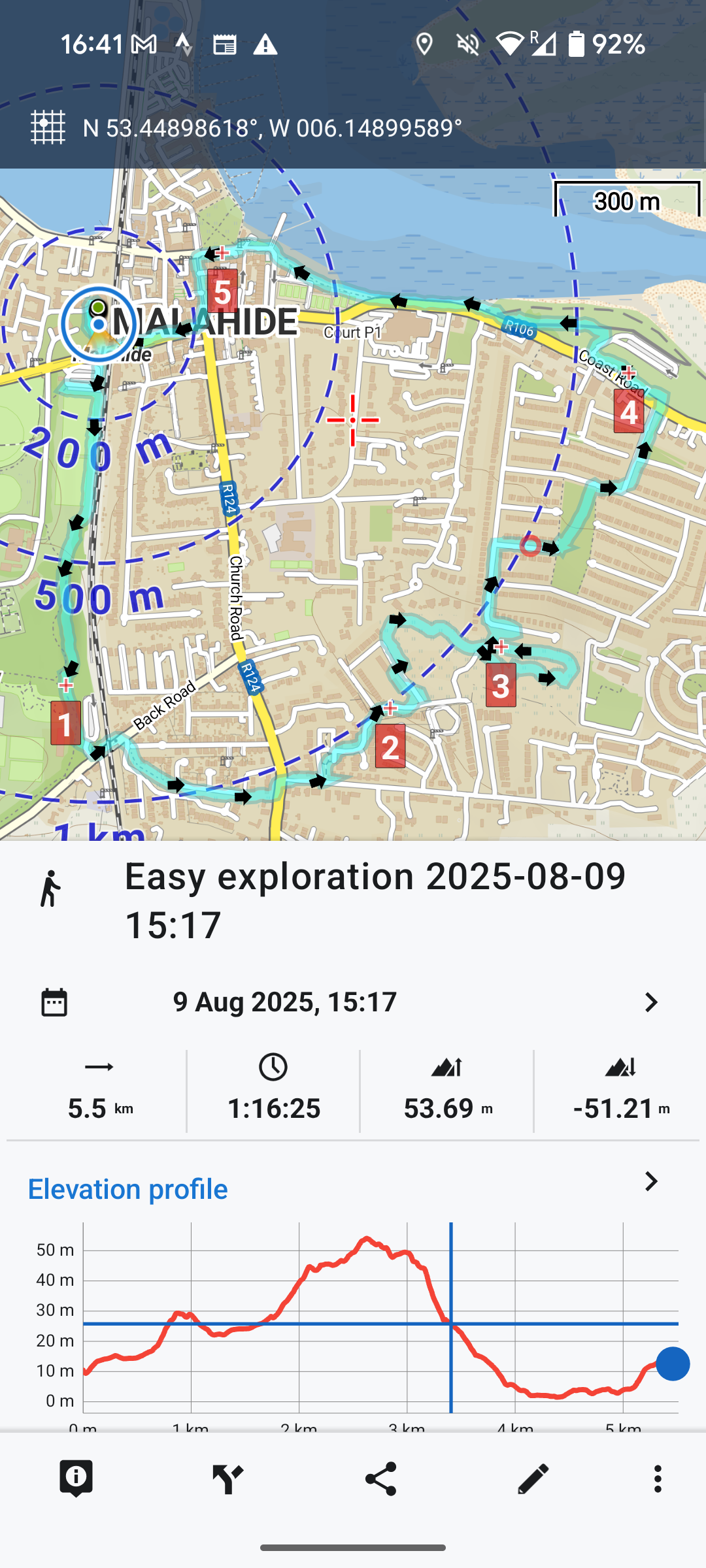Select waypoint marker 3 on the map
This screenshot has height=1568, width=706.
(x=501, y=685)
